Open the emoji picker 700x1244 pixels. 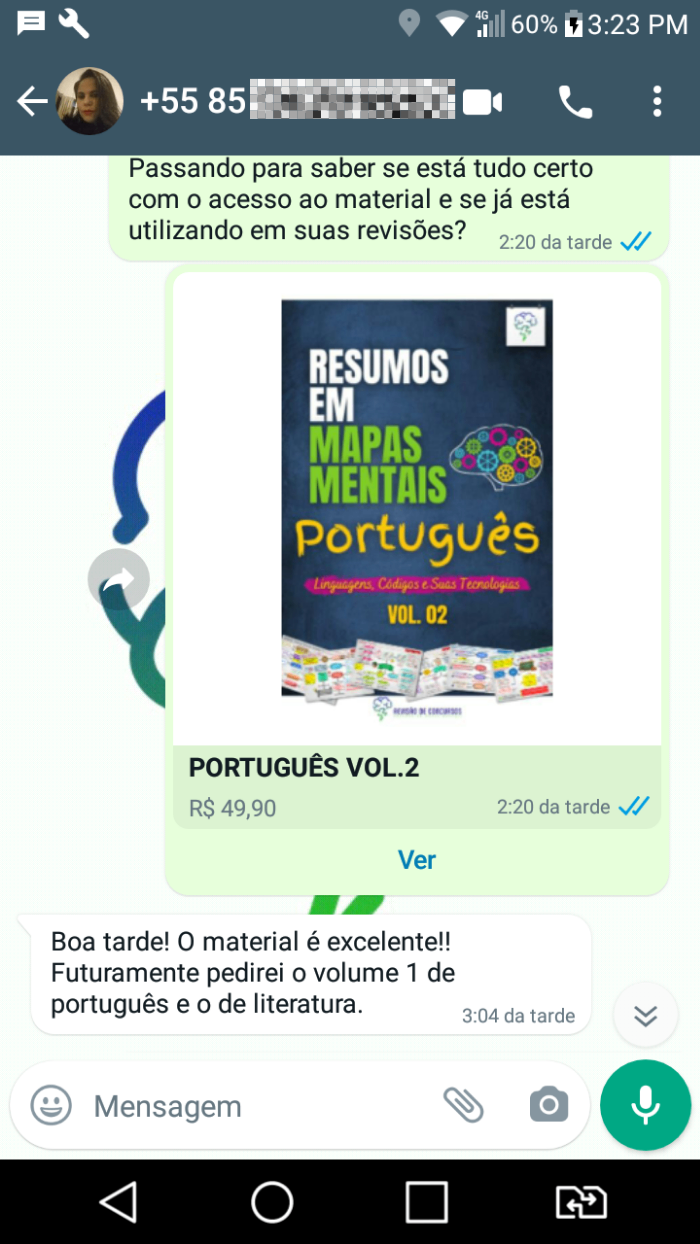(x=51, y=1105)
